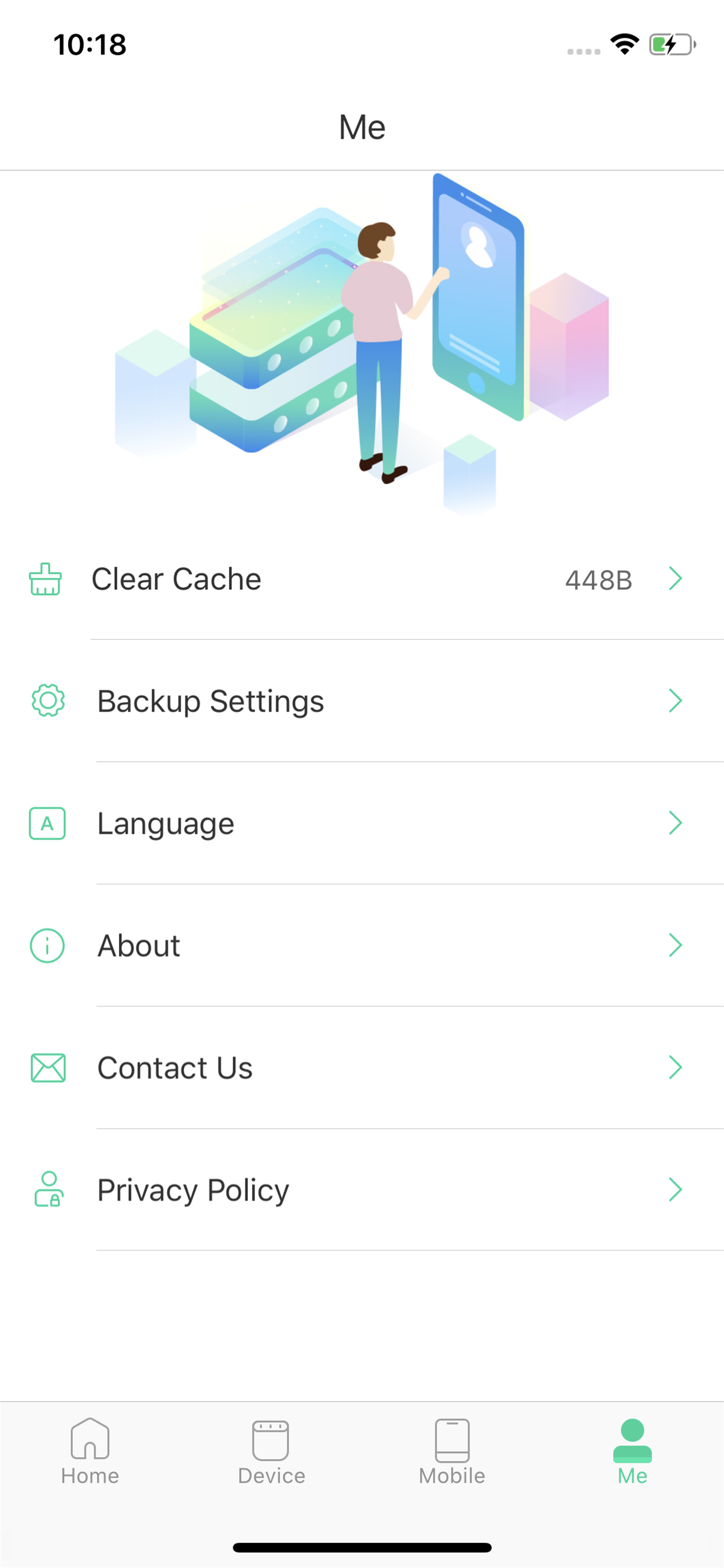Open the Language options via its chevron
This screenshot has width=724, height=1568.
[674, 824]
